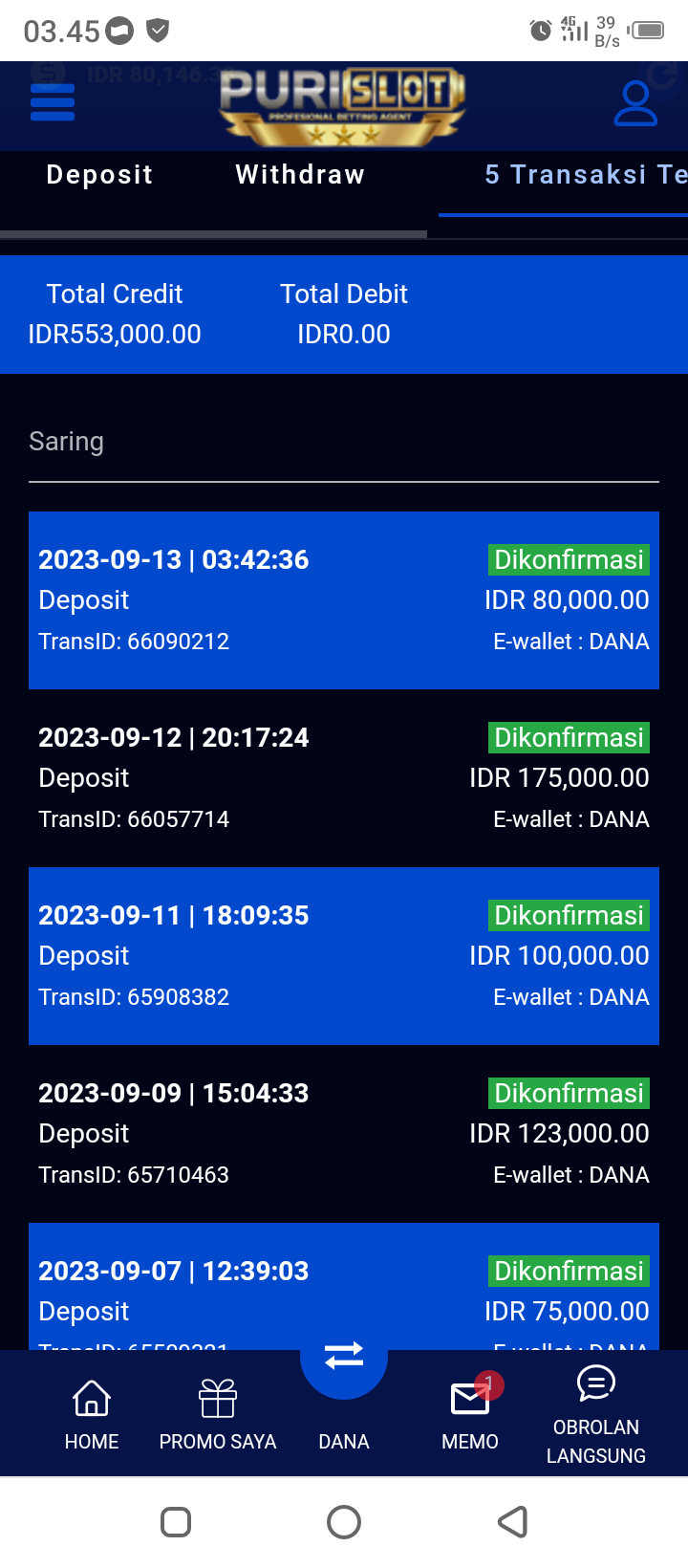Open the PROMO SAYA tab

218,1415
